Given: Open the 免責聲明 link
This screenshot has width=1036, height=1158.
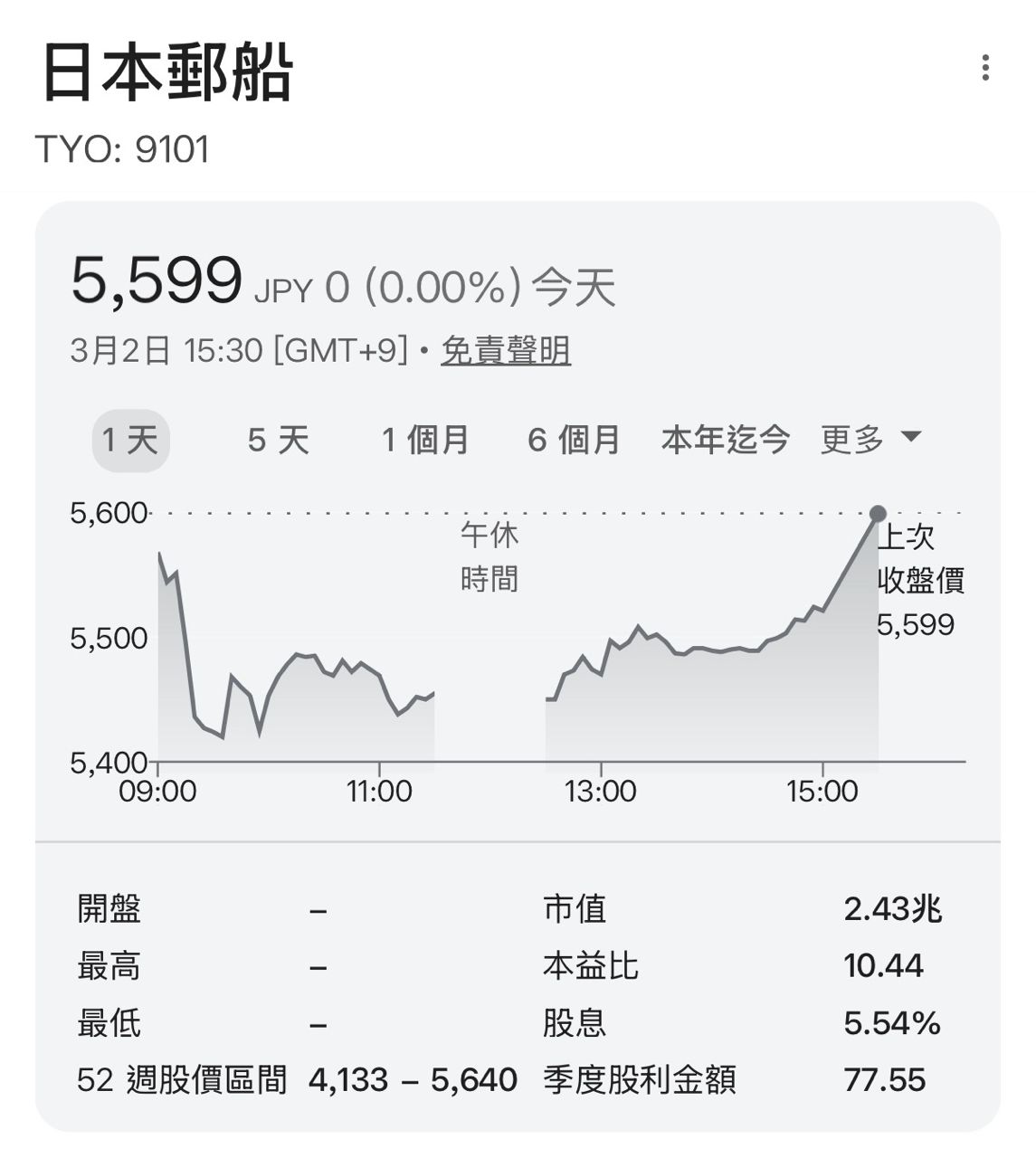Looking at the screenshot, I should click(x=506, y=351).
